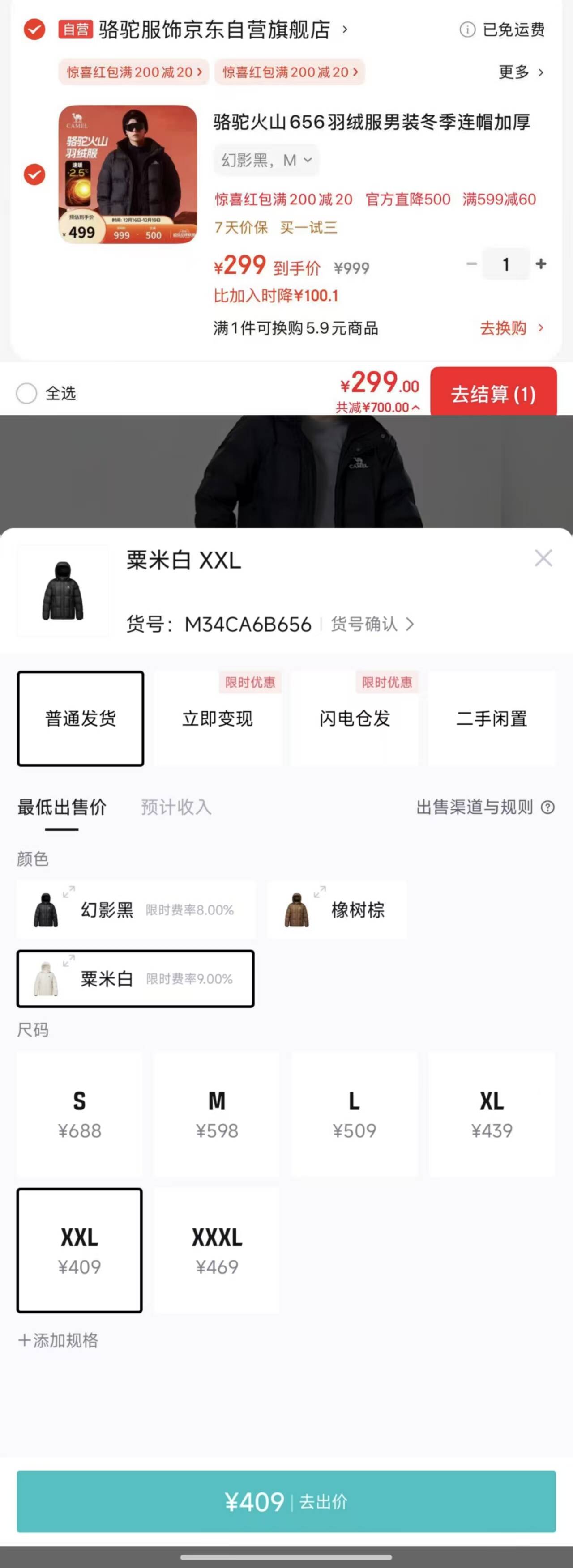This screenshot has width=573, height=1568.
Task: Tap 去结算 (1) checkout button
Action: [x=492, y=393]
